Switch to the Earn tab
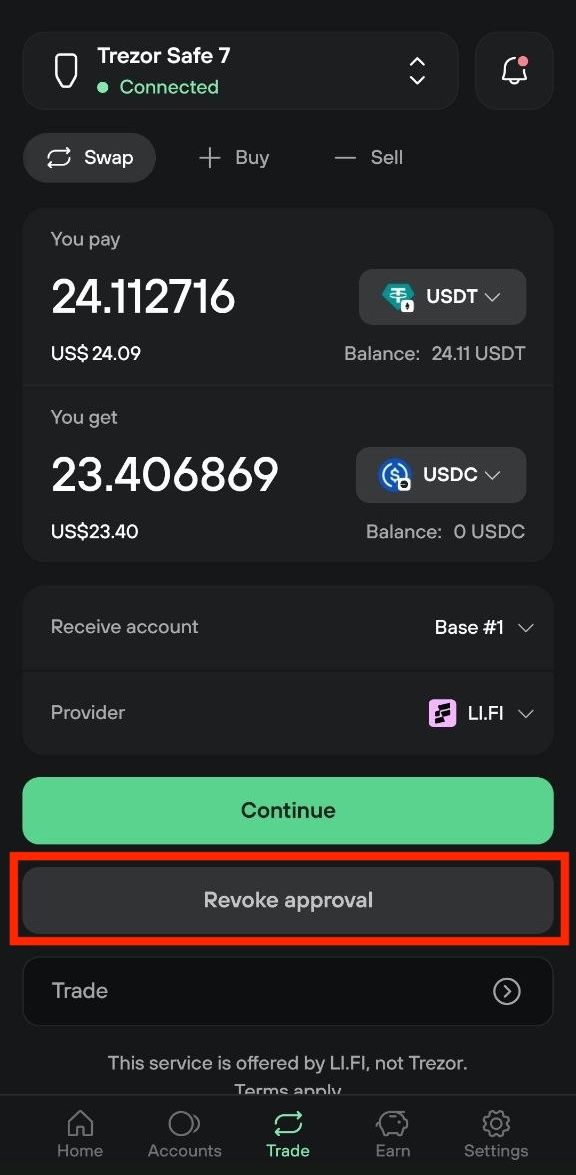This screenshot has width=576, height=1175. coord(392,1135)
